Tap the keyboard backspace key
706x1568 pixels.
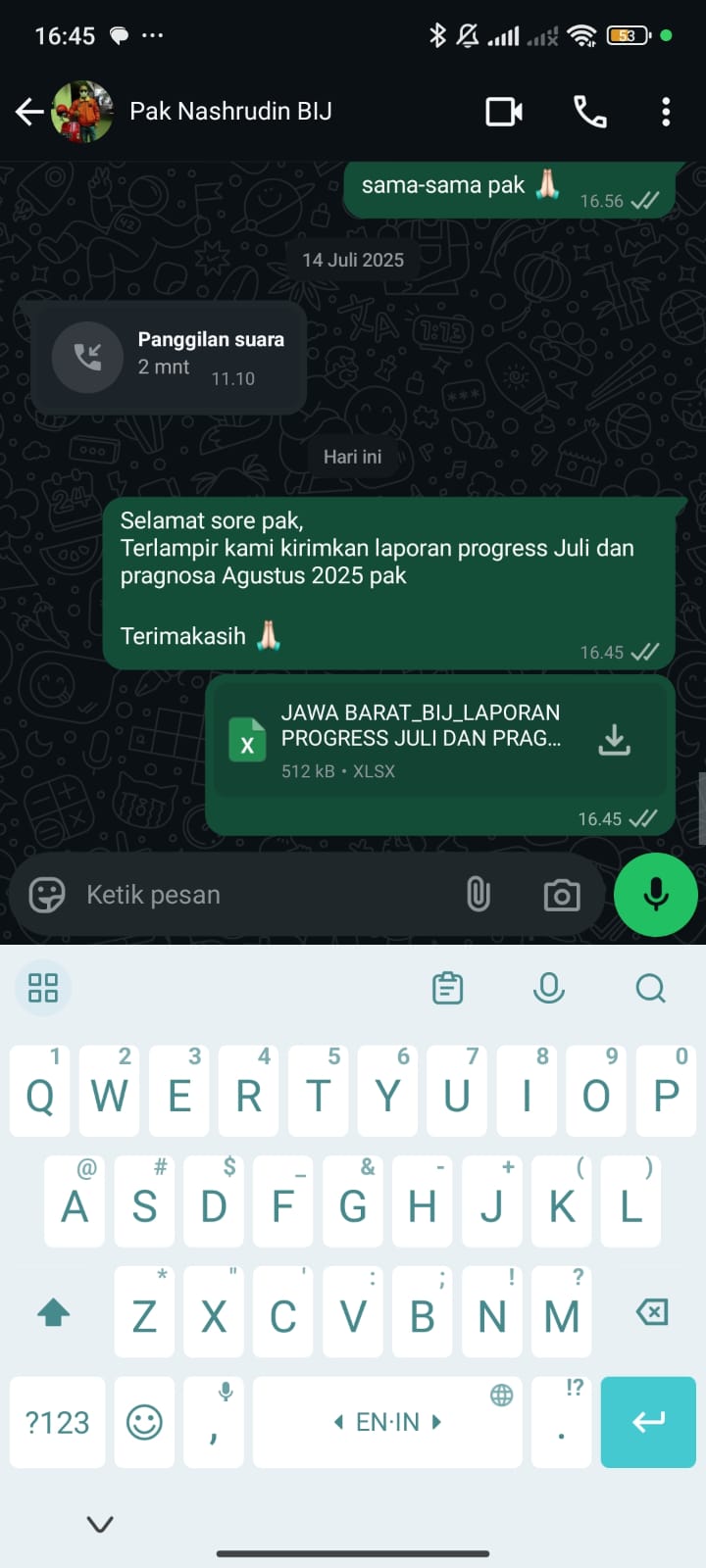click(651, 1312)
